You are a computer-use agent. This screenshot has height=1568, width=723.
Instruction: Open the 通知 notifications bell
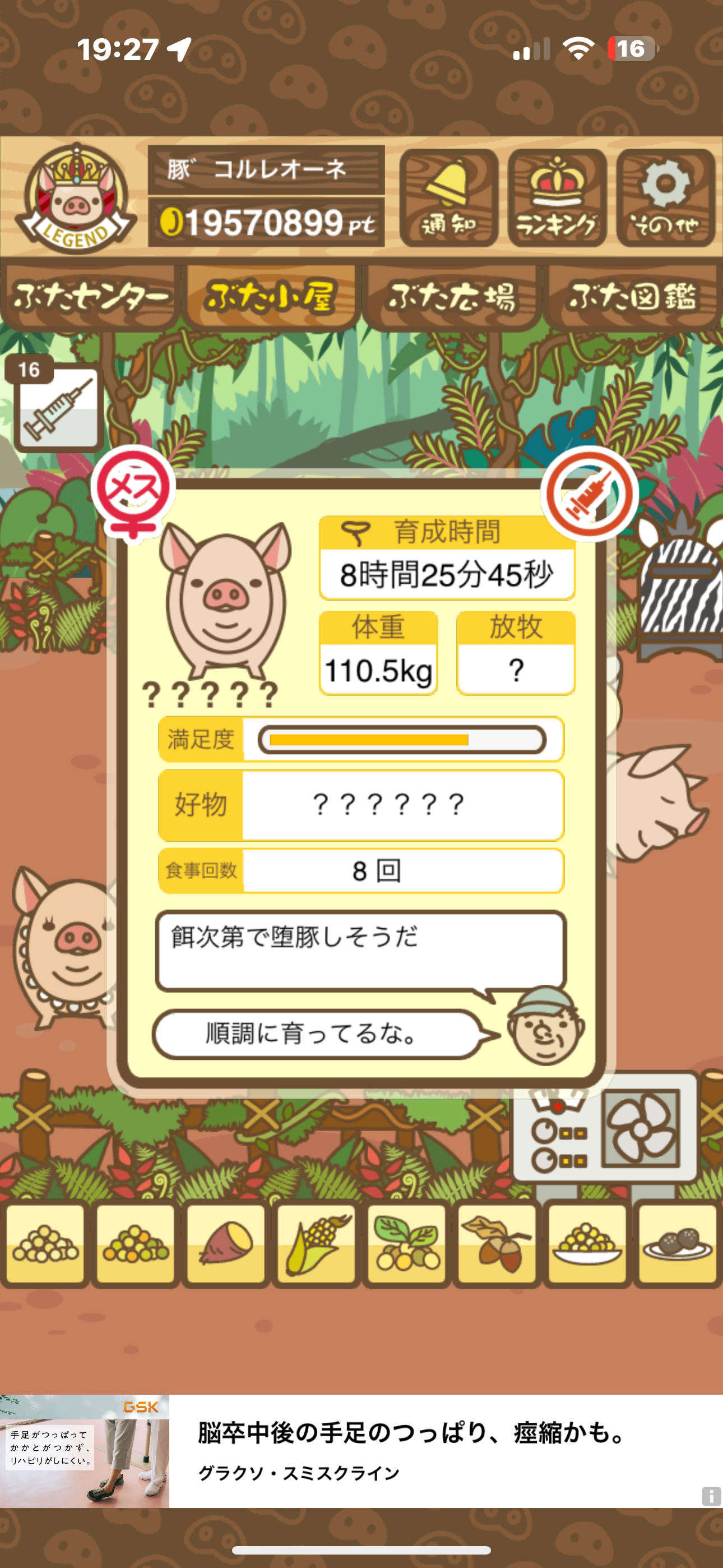(x=448, y=197)
